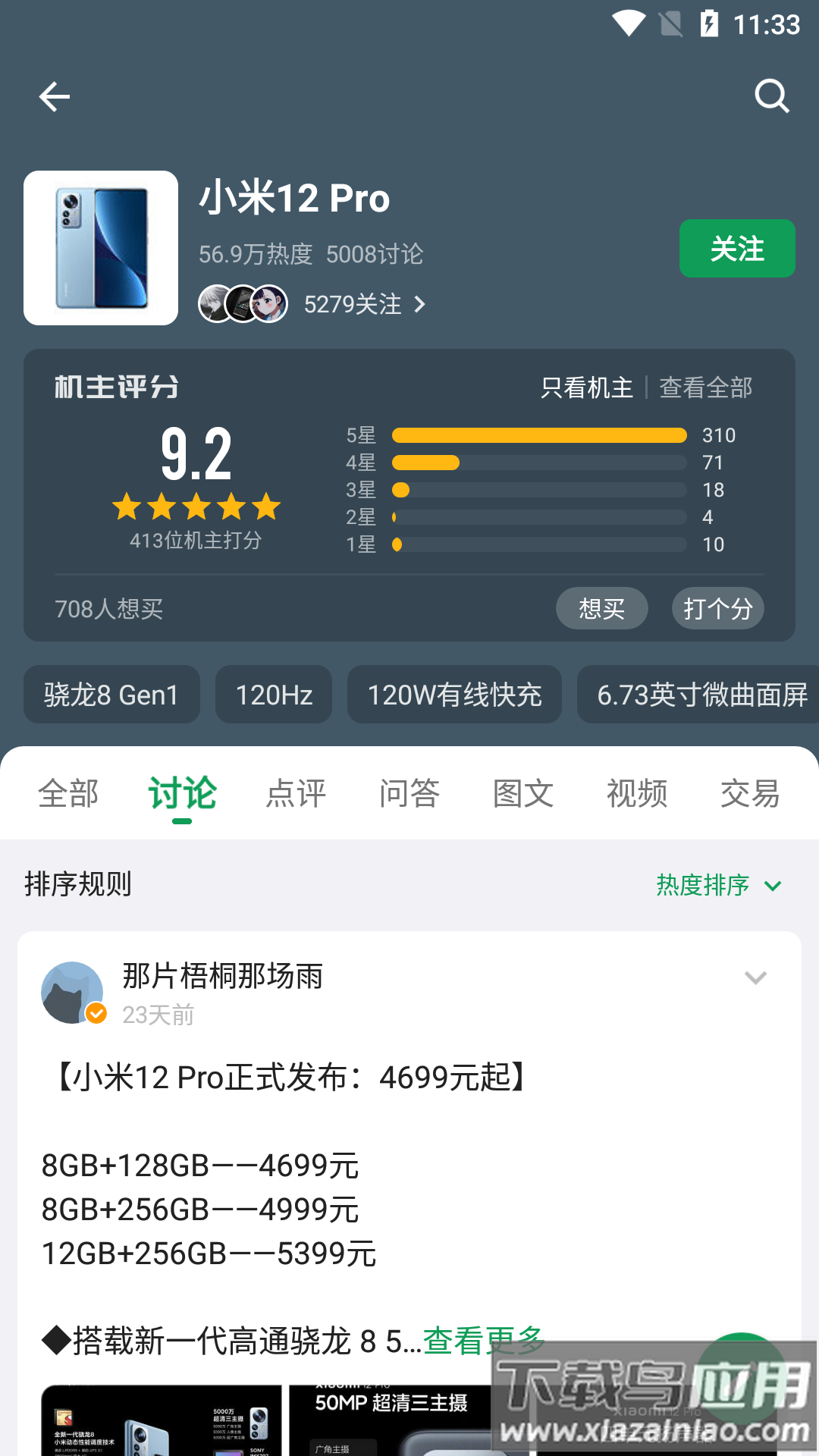Switch to the 点评 tab
Viewport: 819px width, 1456px height.
tap(297, 793)
